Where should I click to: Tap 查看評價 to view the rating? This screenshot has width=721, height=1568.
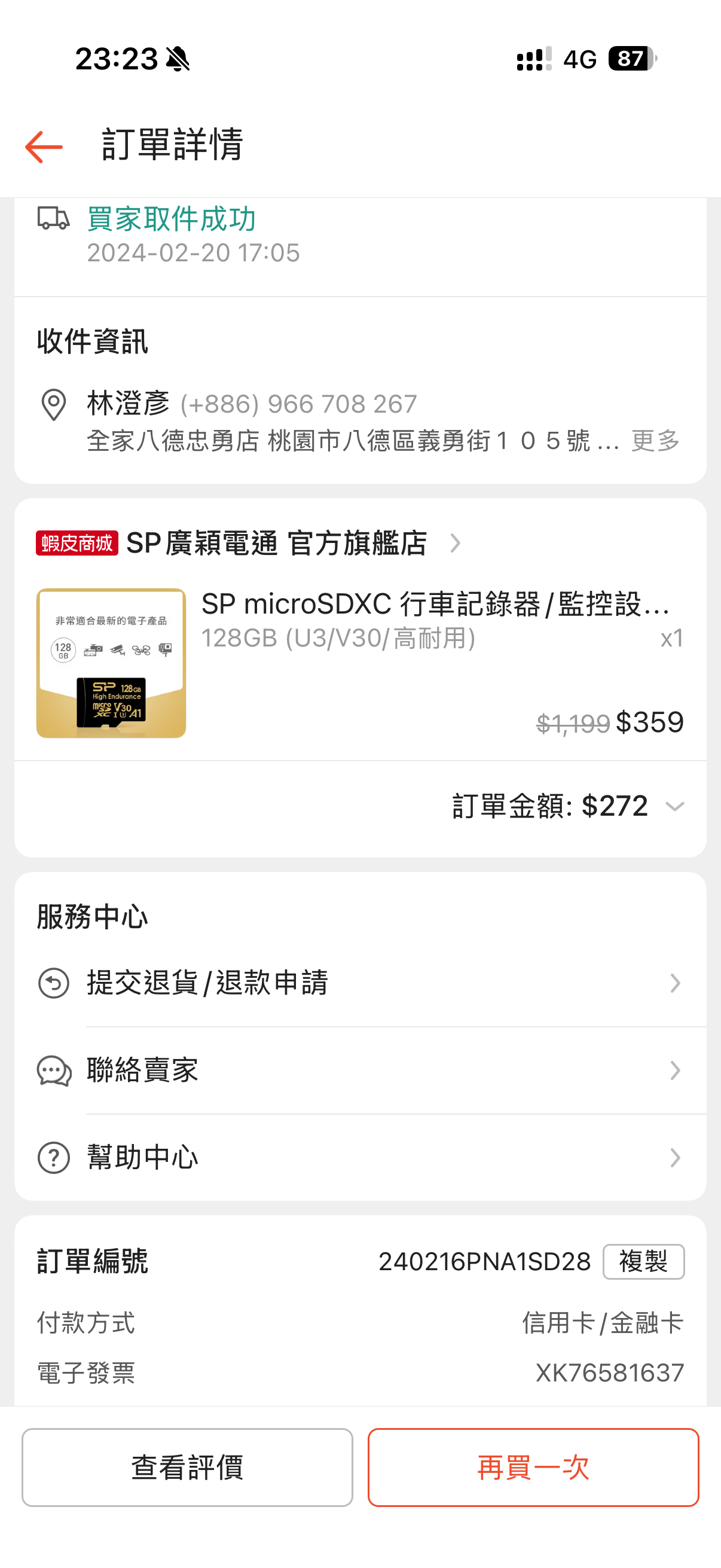187,1468
